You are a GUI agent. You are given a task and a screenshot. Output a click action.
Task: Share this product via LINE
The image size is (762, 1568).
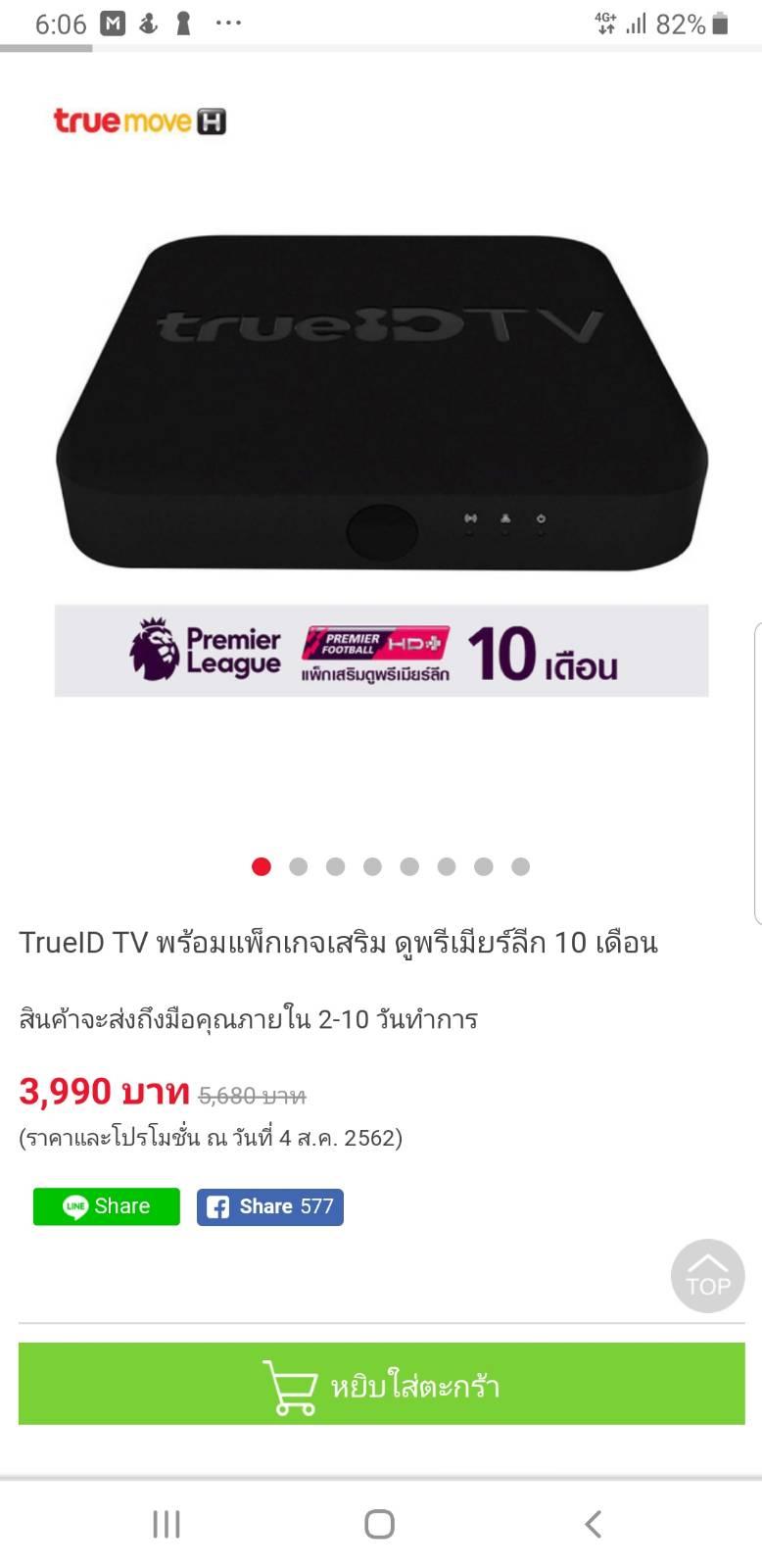click(107, 1206)
